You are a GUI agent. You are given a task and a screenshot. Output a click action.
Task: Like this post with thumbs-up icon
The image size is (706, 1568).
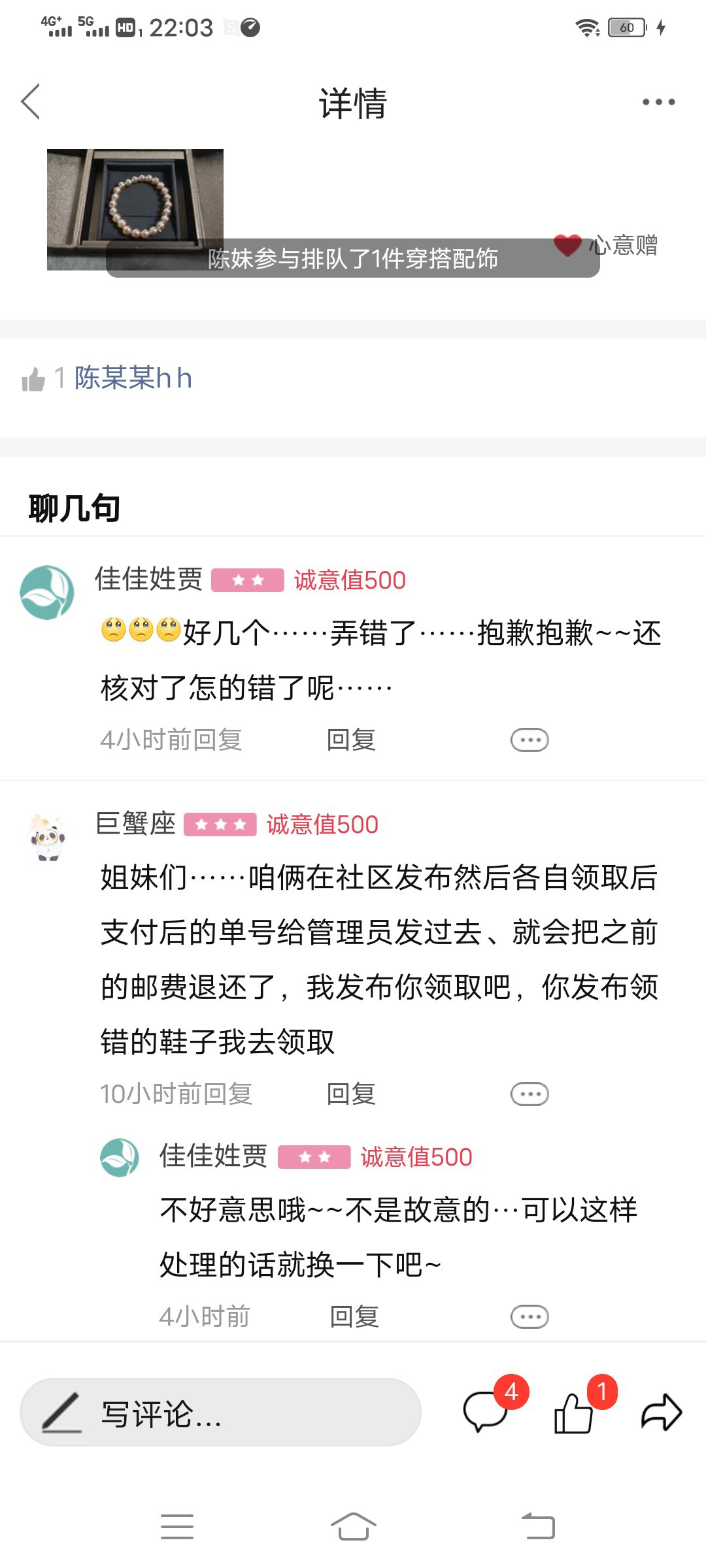(574, 1413)
